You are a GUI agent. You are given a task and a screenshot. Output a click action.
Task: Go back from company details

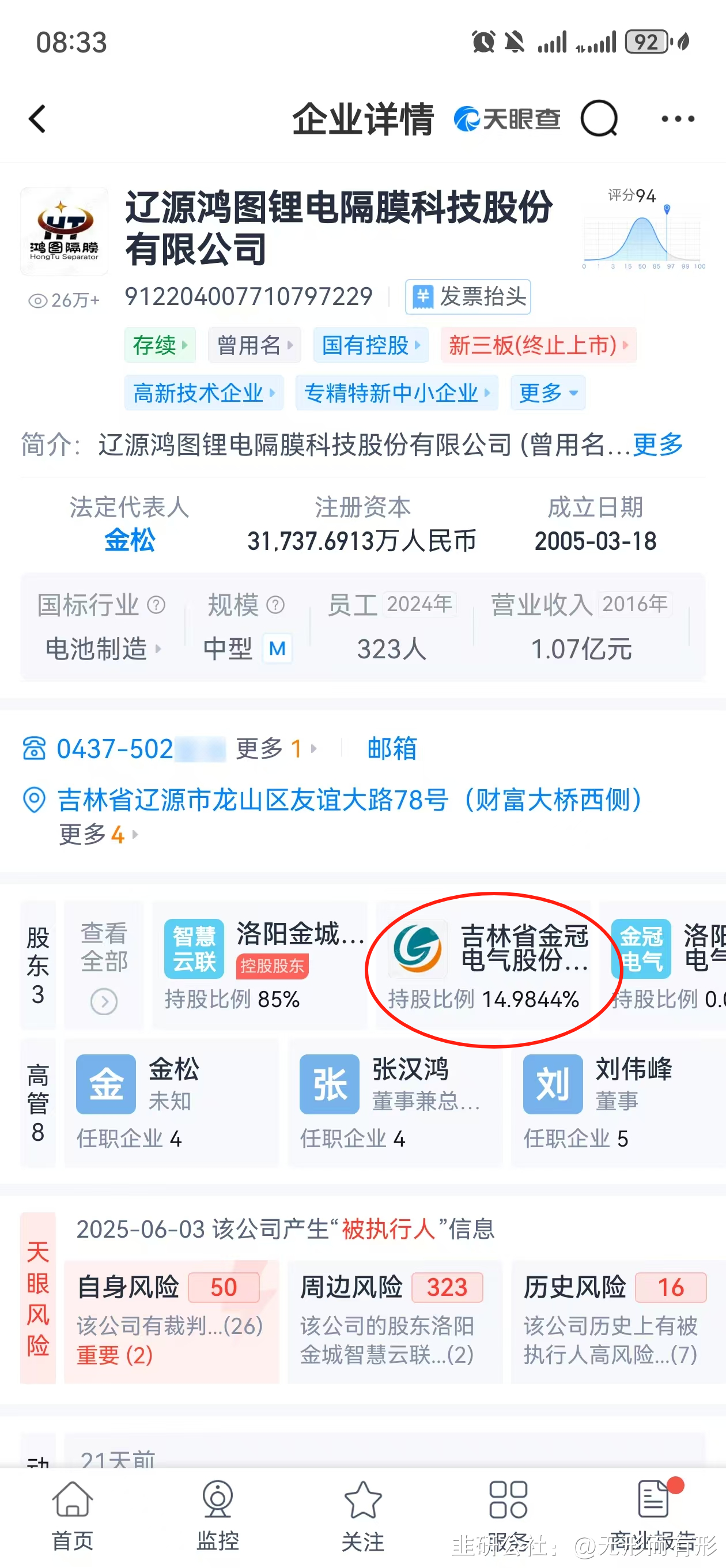click(37, 119)
